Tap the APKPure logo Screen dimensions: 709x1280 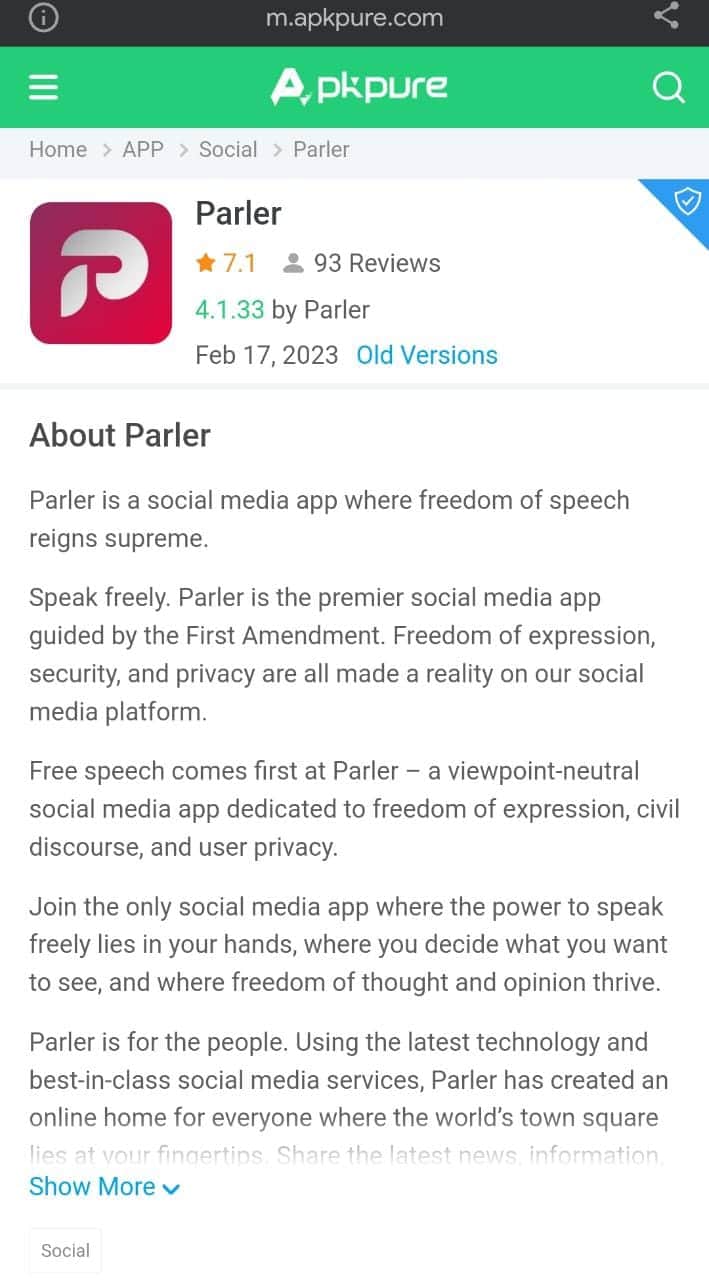pyautogui.click(x=359, y=88)
